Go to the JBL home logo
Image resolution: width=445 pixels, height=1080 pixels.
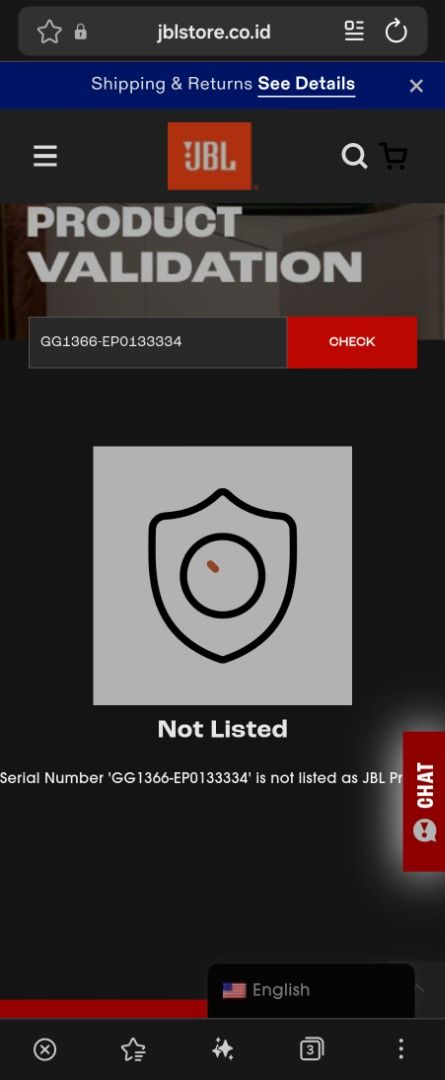coord(209,156)
